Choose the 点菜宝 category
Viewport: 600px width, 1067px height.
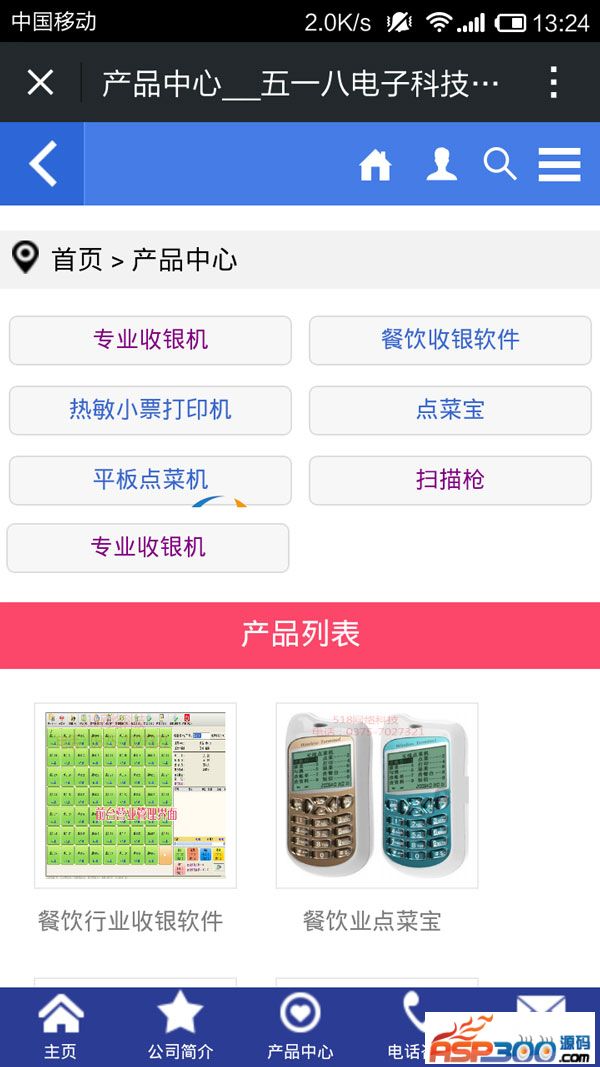[450, 410]
